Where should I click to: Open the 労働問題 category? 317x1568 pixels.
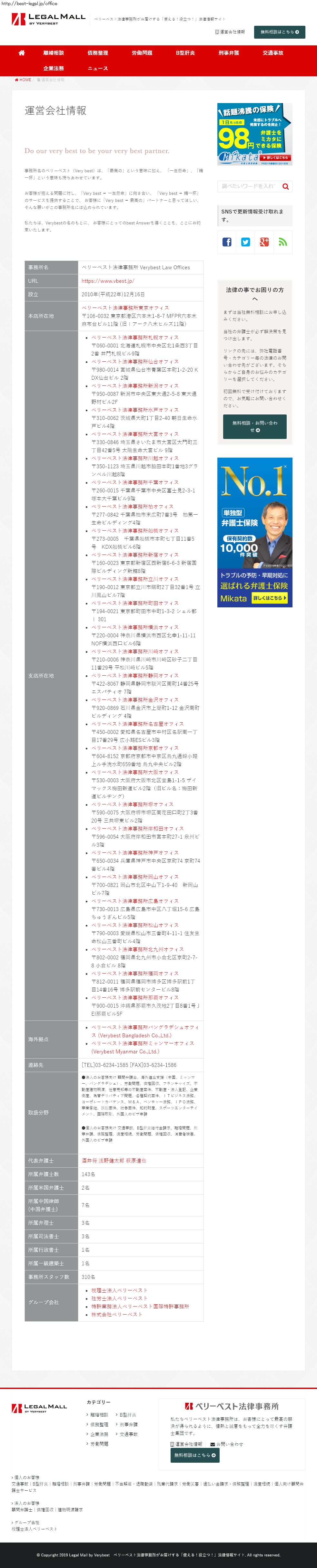(x=142, y=53)
